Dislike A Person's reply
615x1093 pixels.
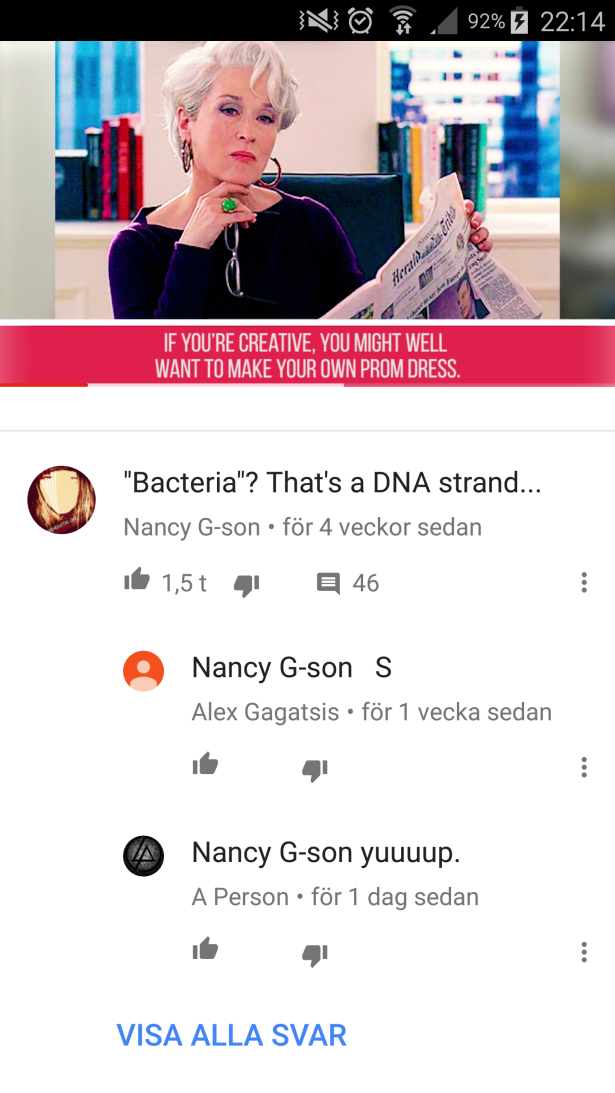314,954
